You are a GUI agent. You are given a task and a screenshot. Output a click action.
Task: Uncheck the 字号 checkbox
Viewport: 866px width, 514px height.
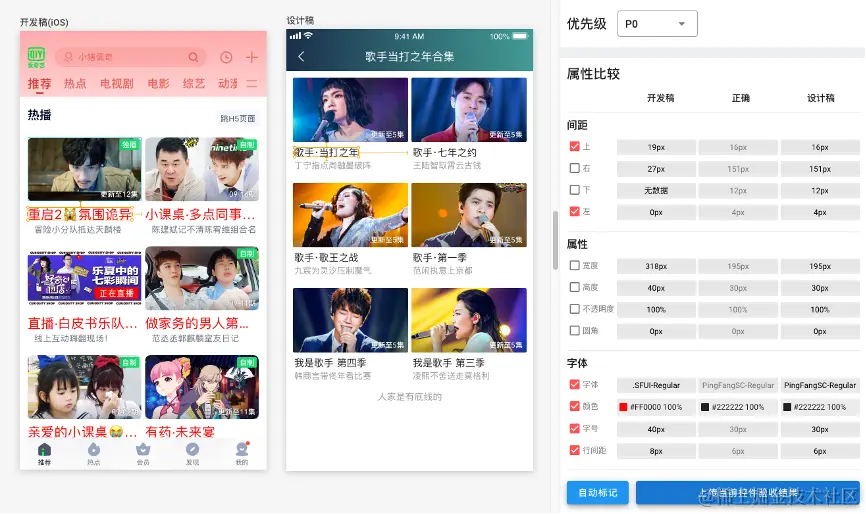574,428
